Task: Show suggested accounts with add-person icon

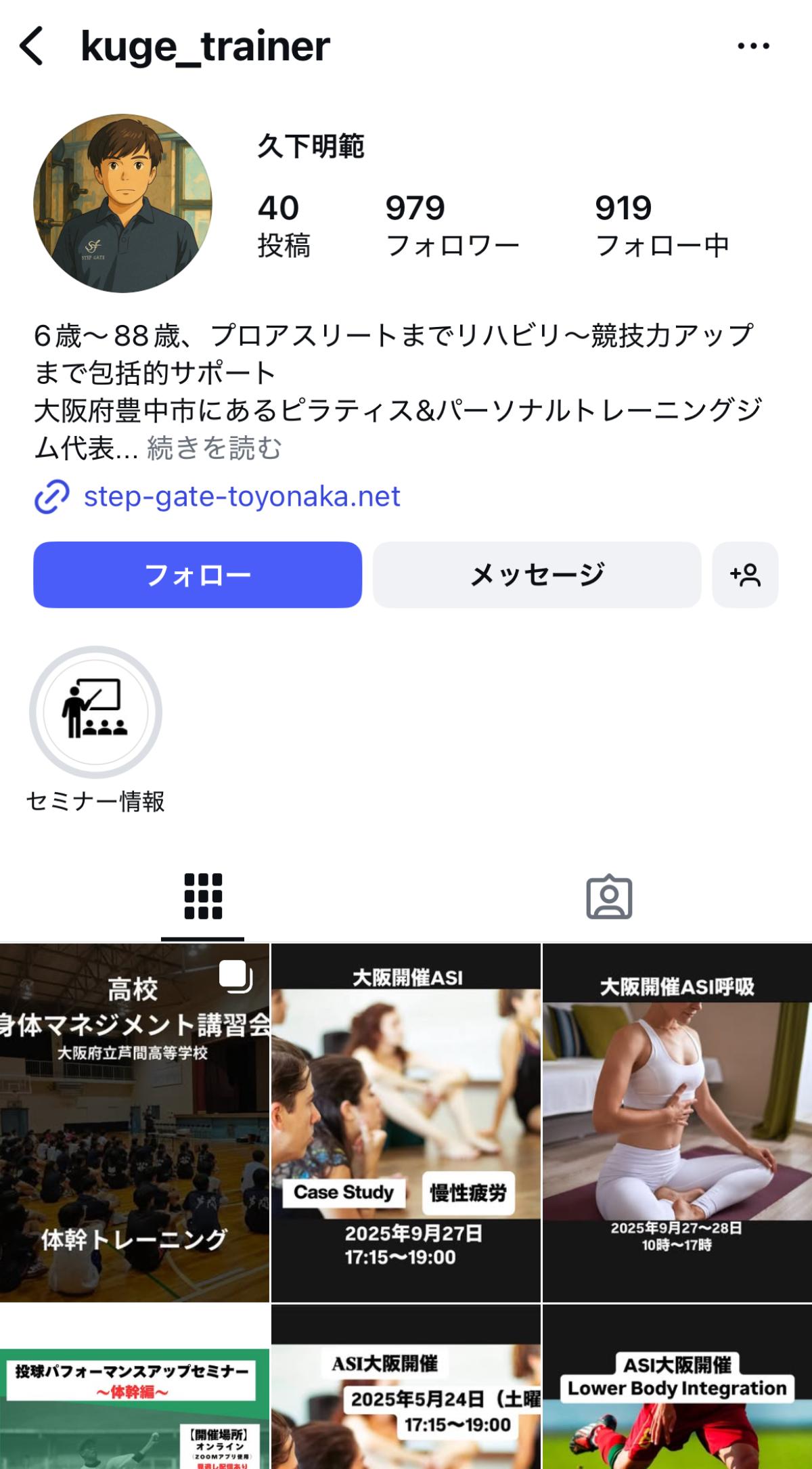Action: pos(745,575)
